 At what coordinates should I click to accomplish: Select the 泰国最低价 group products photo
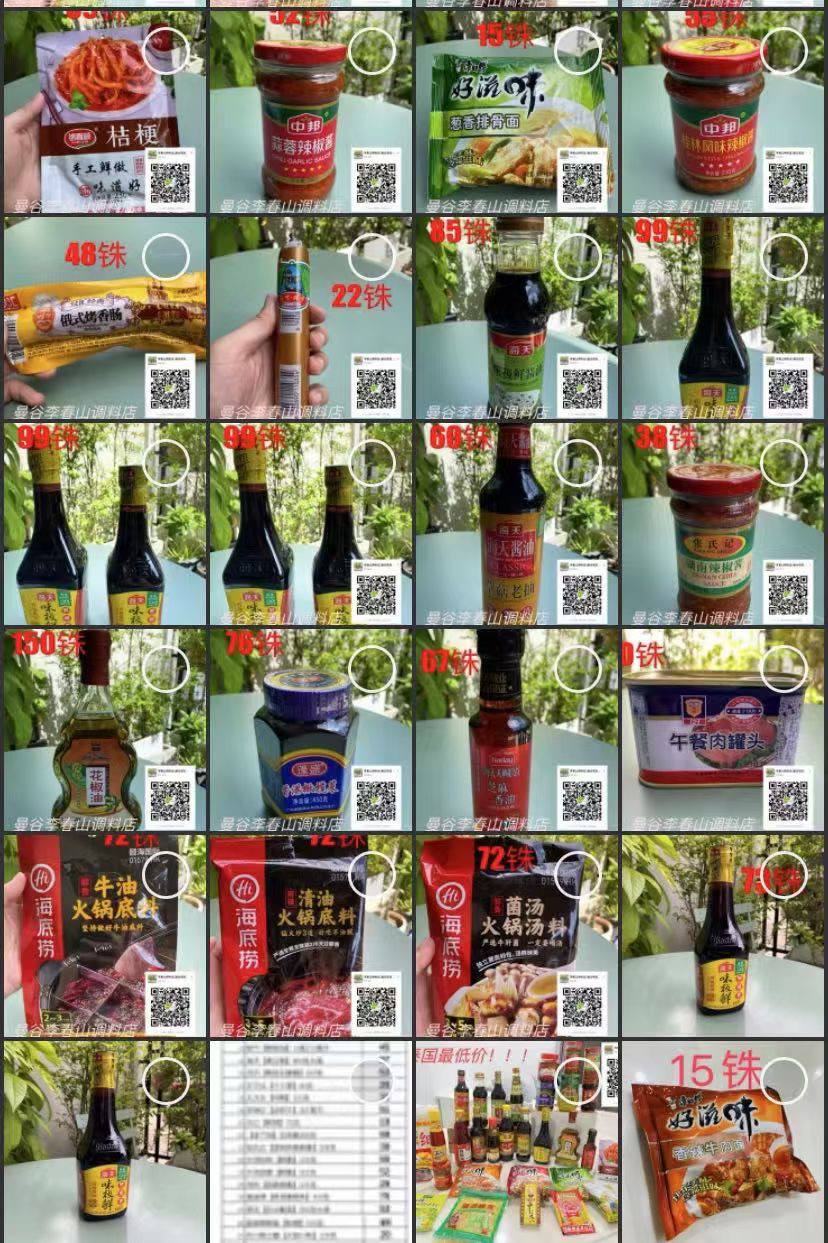coord(578,1081)
